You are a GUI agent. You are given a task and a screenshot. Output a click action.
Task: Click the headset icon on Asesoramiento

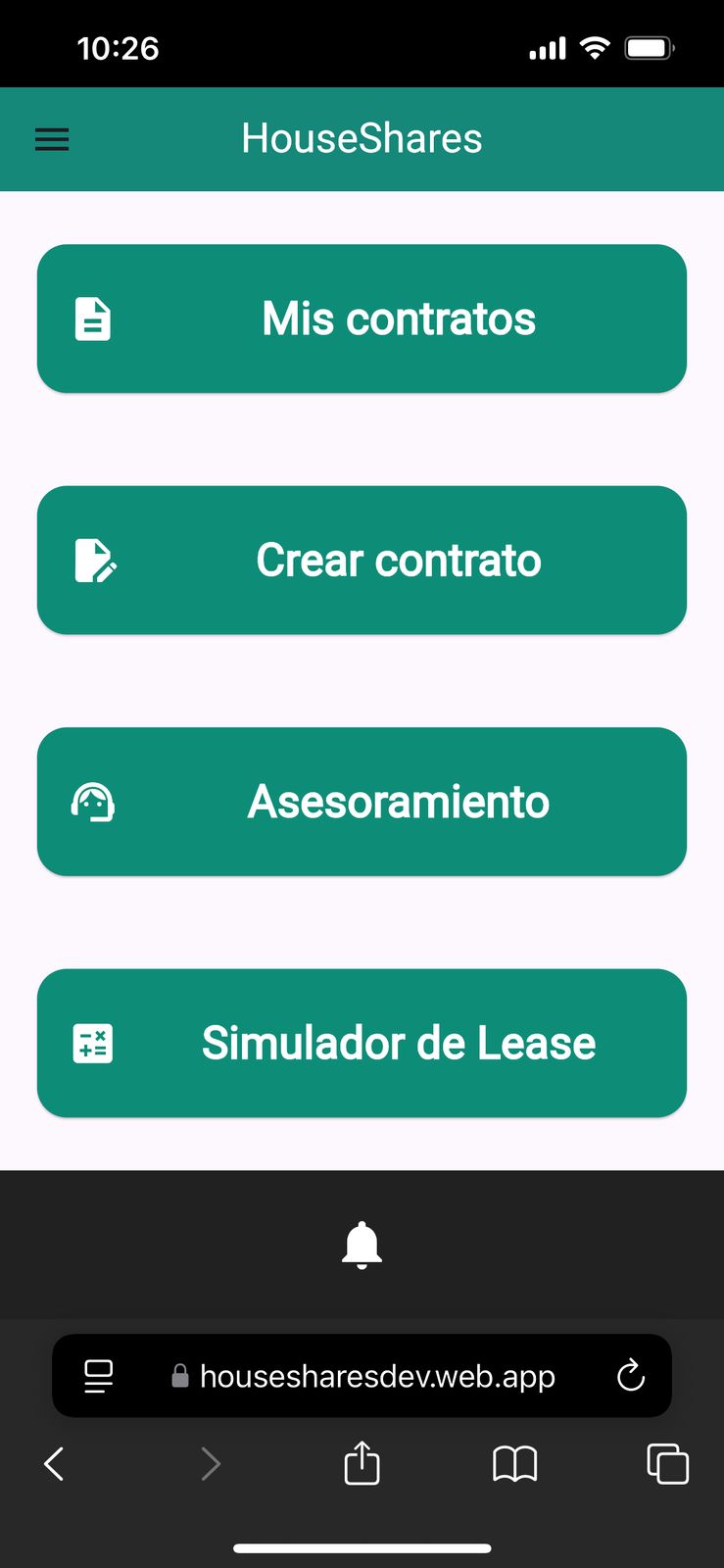92,801
